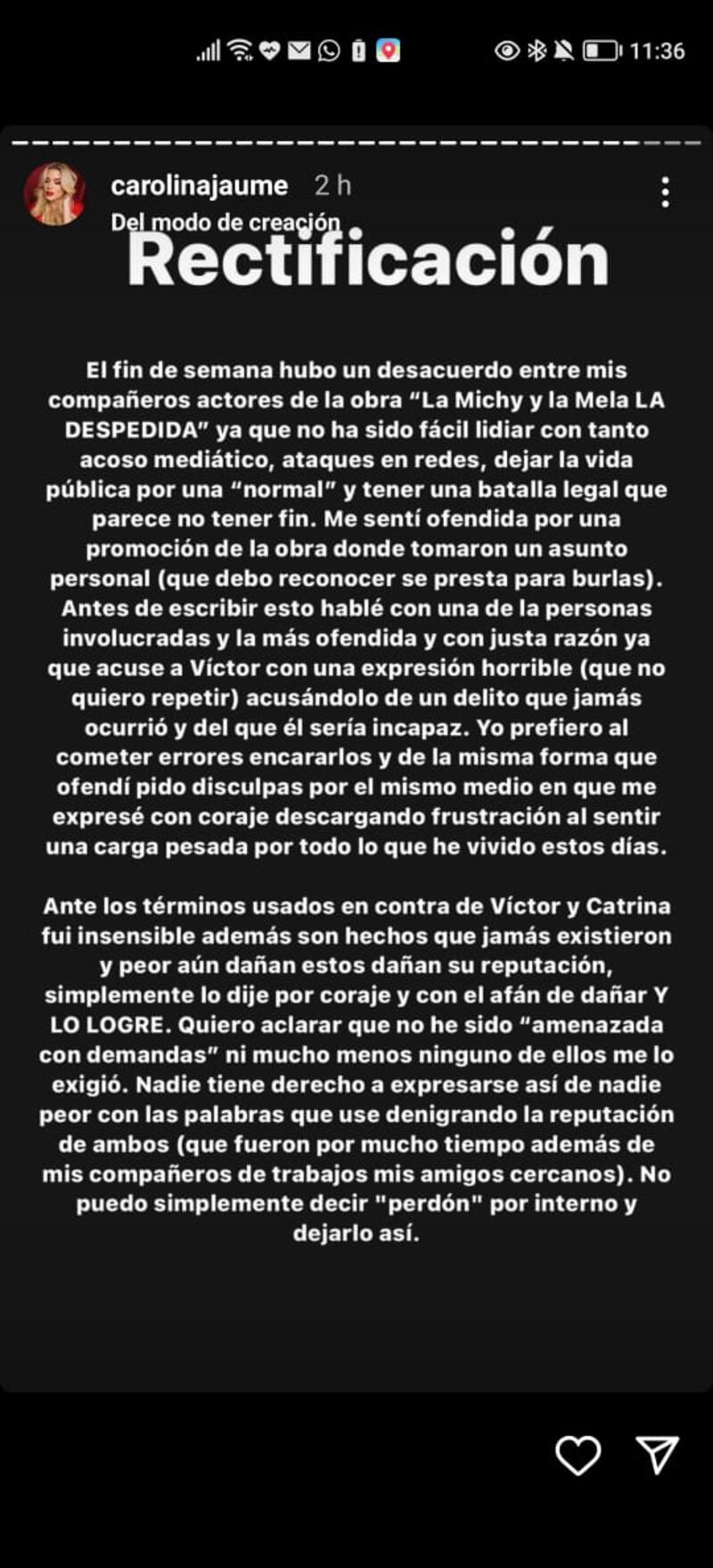713x1568 pixels.
Task: Share this story via paper plane
Action: pyautogui.click(x=658, y=1455)
